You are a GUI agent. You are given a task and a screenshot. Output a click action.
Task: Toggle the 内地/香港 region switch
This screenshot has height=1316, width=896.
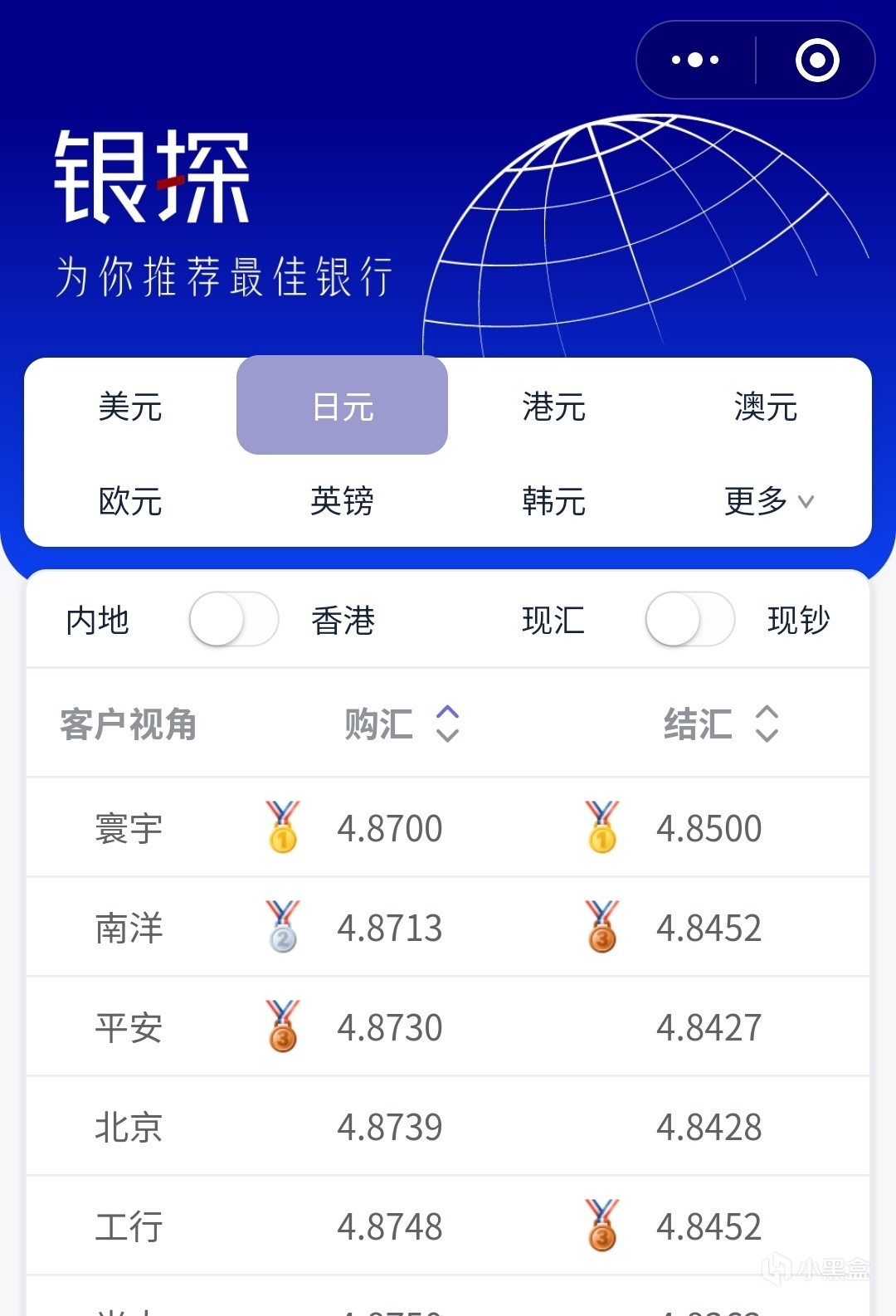pos(233,619)
